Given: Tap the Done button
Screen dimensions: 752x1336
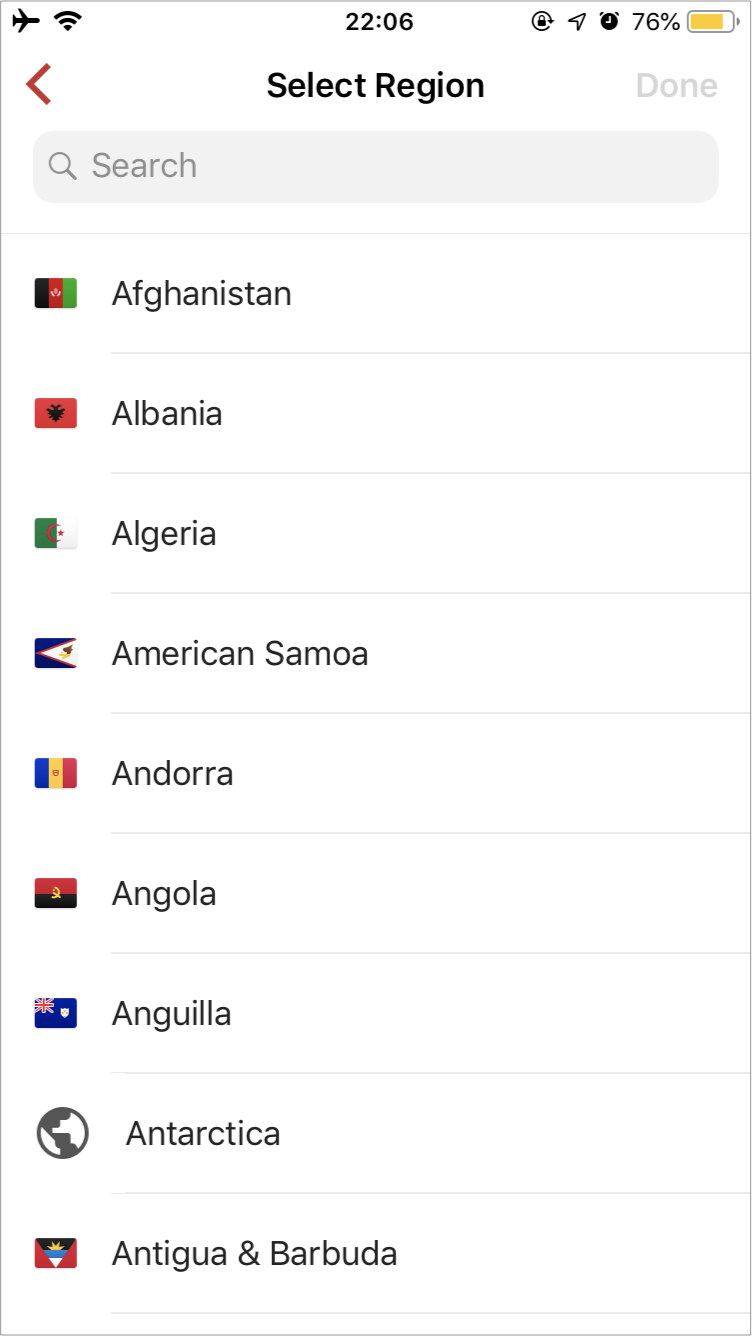Looking at the screenshot, I should coord(676,86).
